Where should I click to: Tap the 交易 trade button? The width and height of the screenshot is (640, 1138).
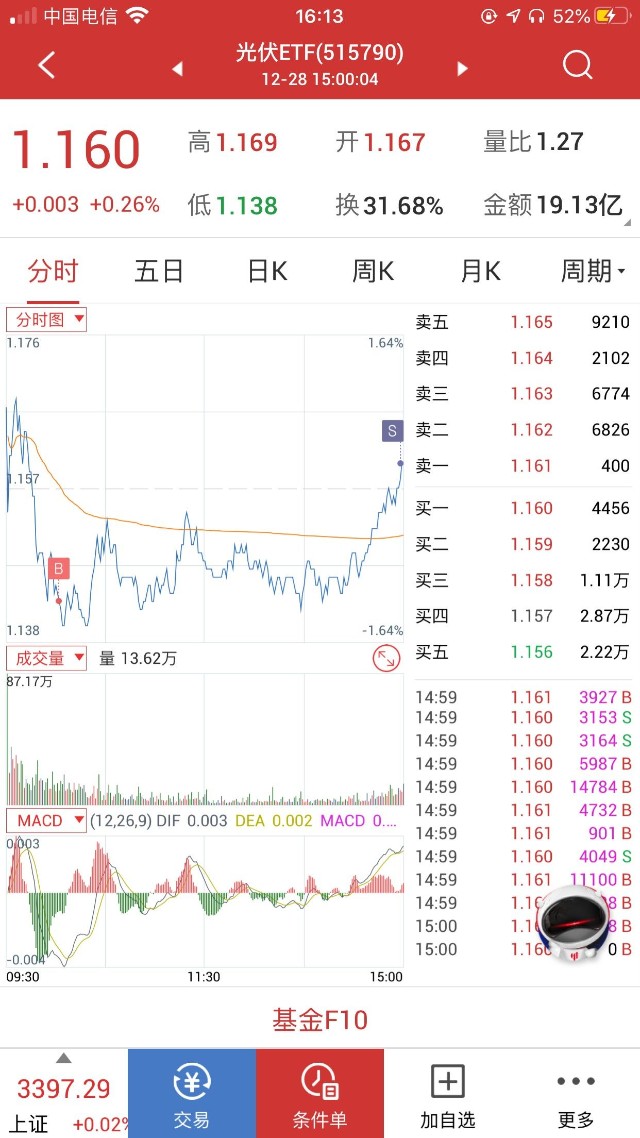(192, 1093)
